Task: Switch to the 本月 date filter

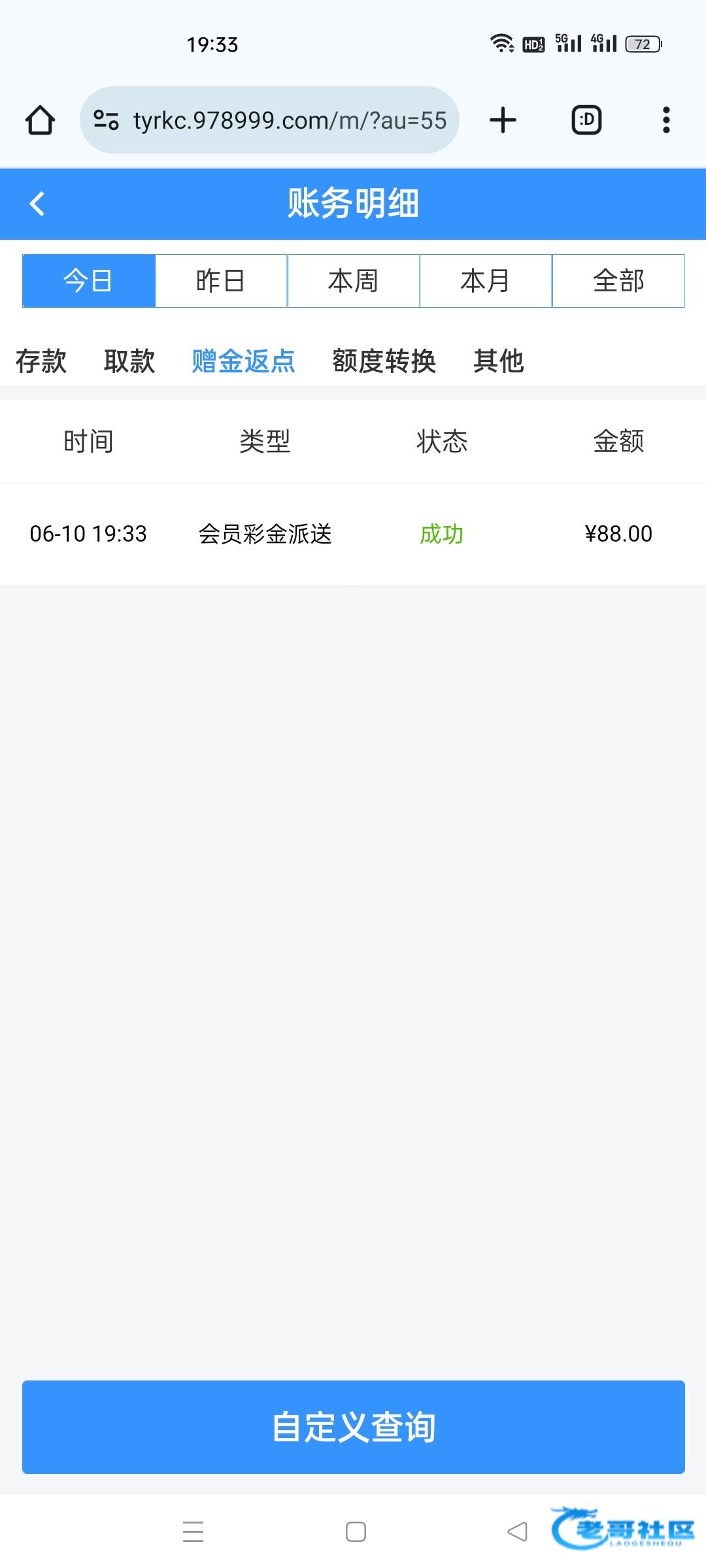Action: click(486, 281)
